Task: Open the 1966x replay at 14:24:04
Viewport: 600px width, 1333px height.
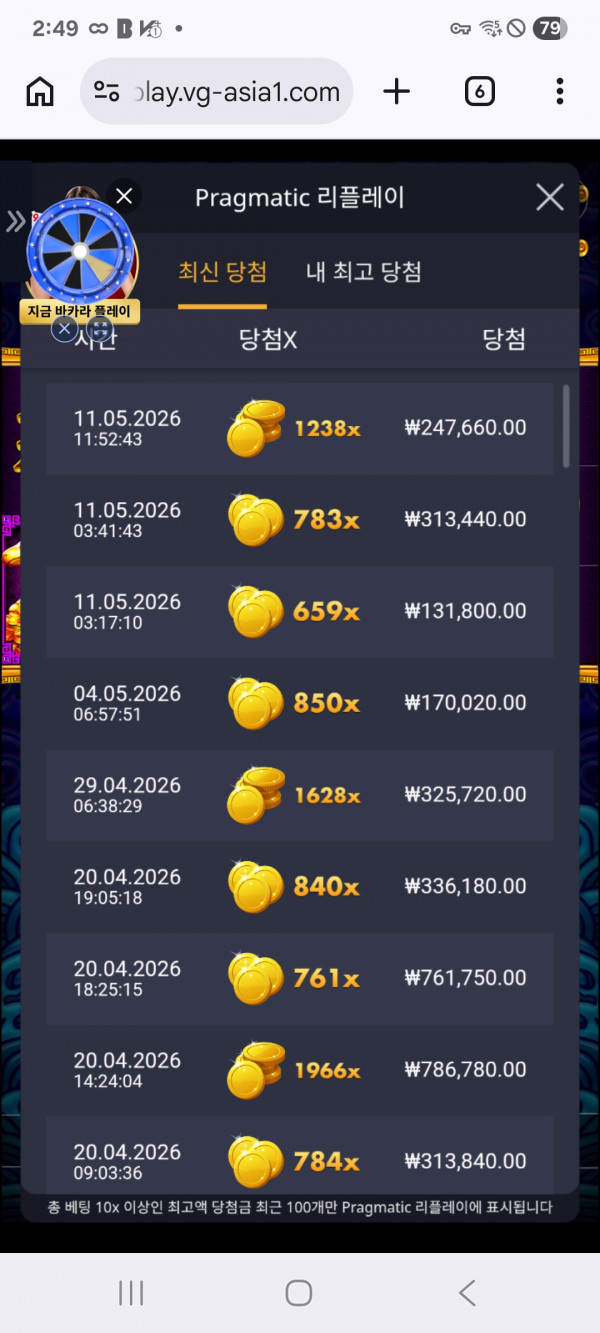Action: click(300, 1070)
